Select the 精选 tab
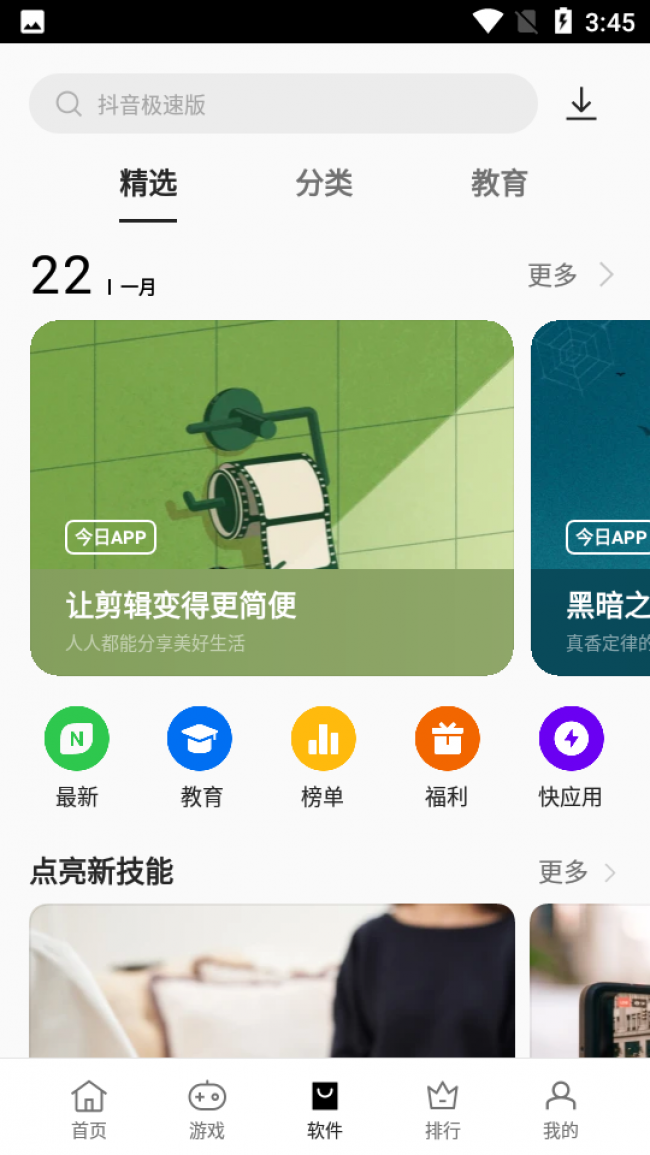Viewport: 650px width, 1155px height. tap(148, 183)
